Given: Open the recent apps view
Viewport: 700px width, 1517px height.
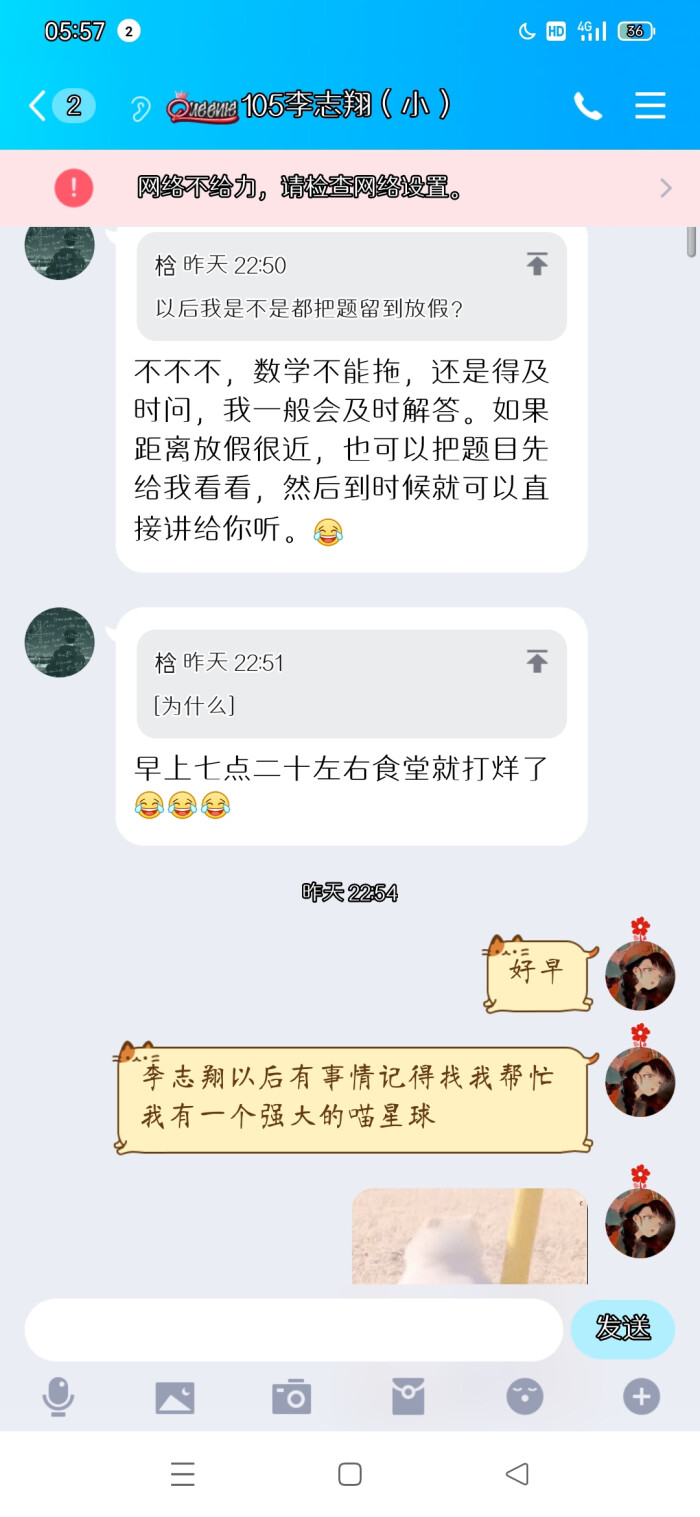Looking at the screenshot, I should tap(182, 1474).
